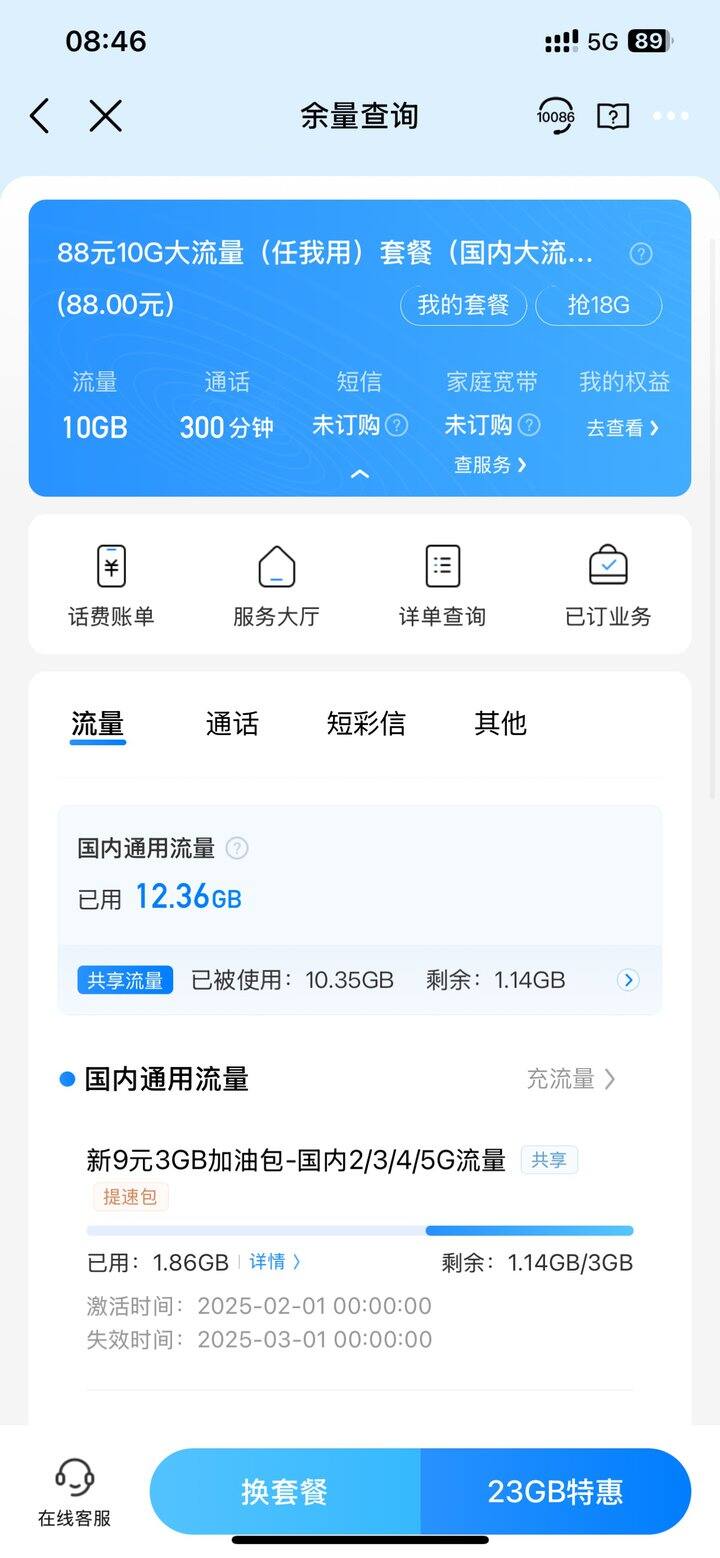Collapse the package card with the up chevron
This screenshot has height=1558, width=720.
(360, 474)
